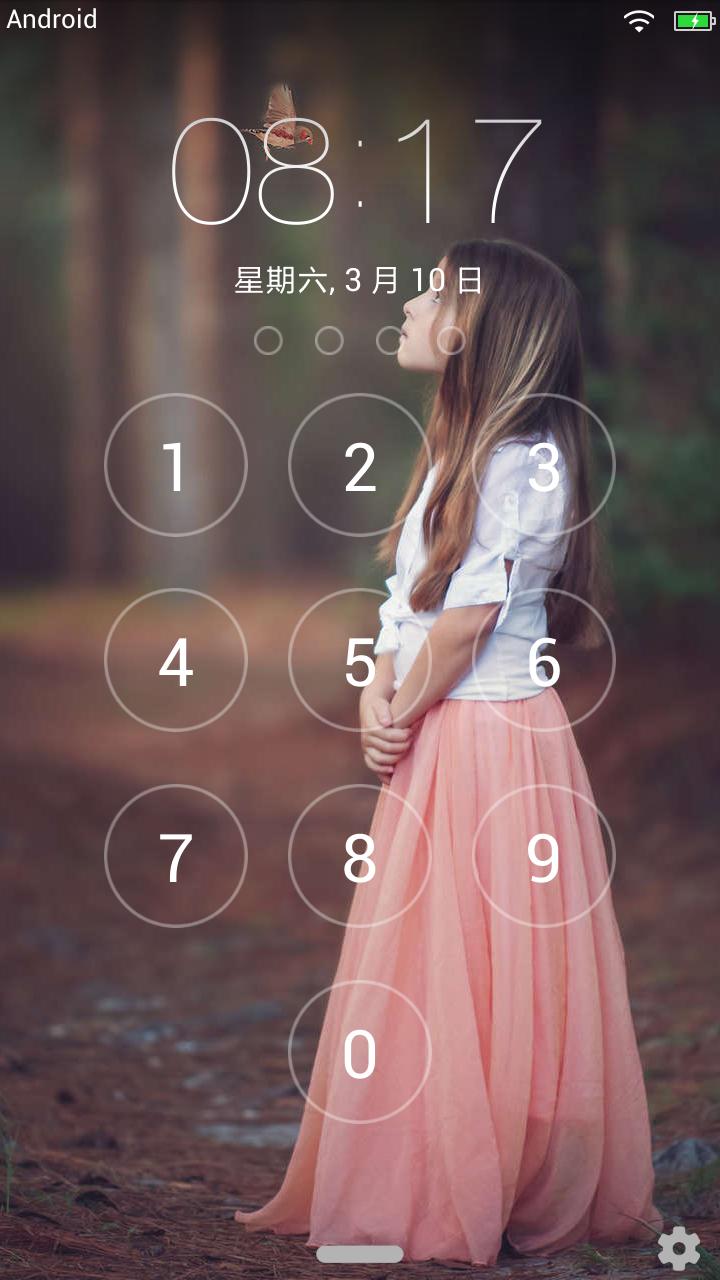
Task: Tap the 8 key on the keypad
Action: point(360,856)
